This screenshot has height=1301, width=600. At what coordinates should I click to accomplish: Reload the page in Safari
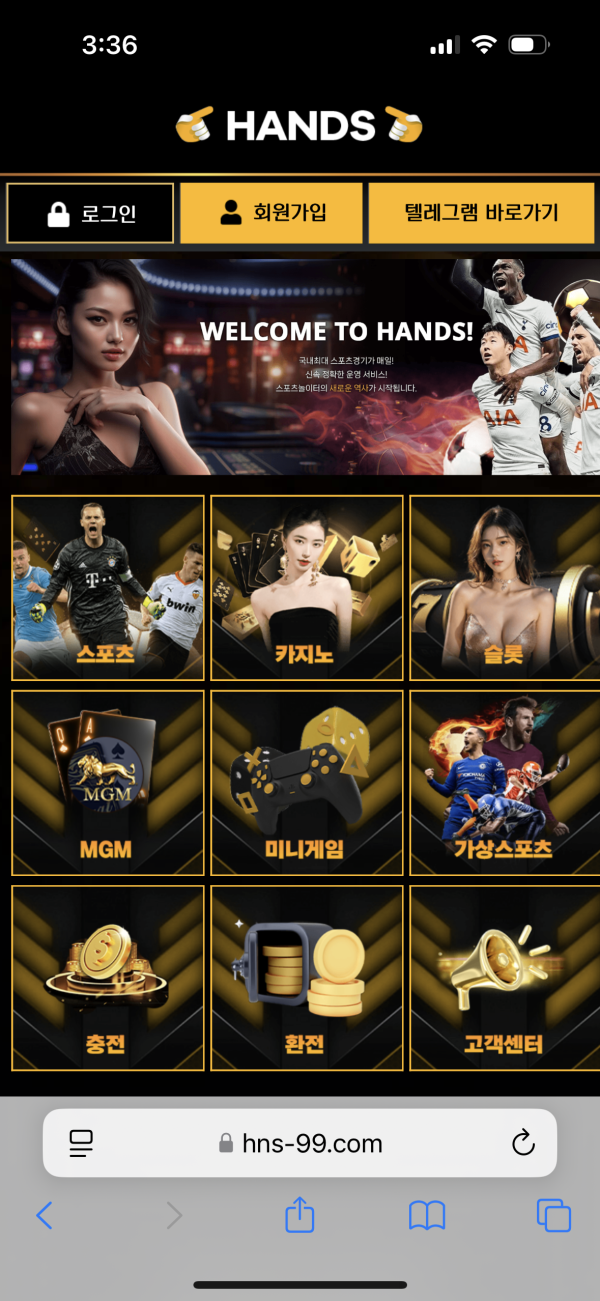(523, 1143)
